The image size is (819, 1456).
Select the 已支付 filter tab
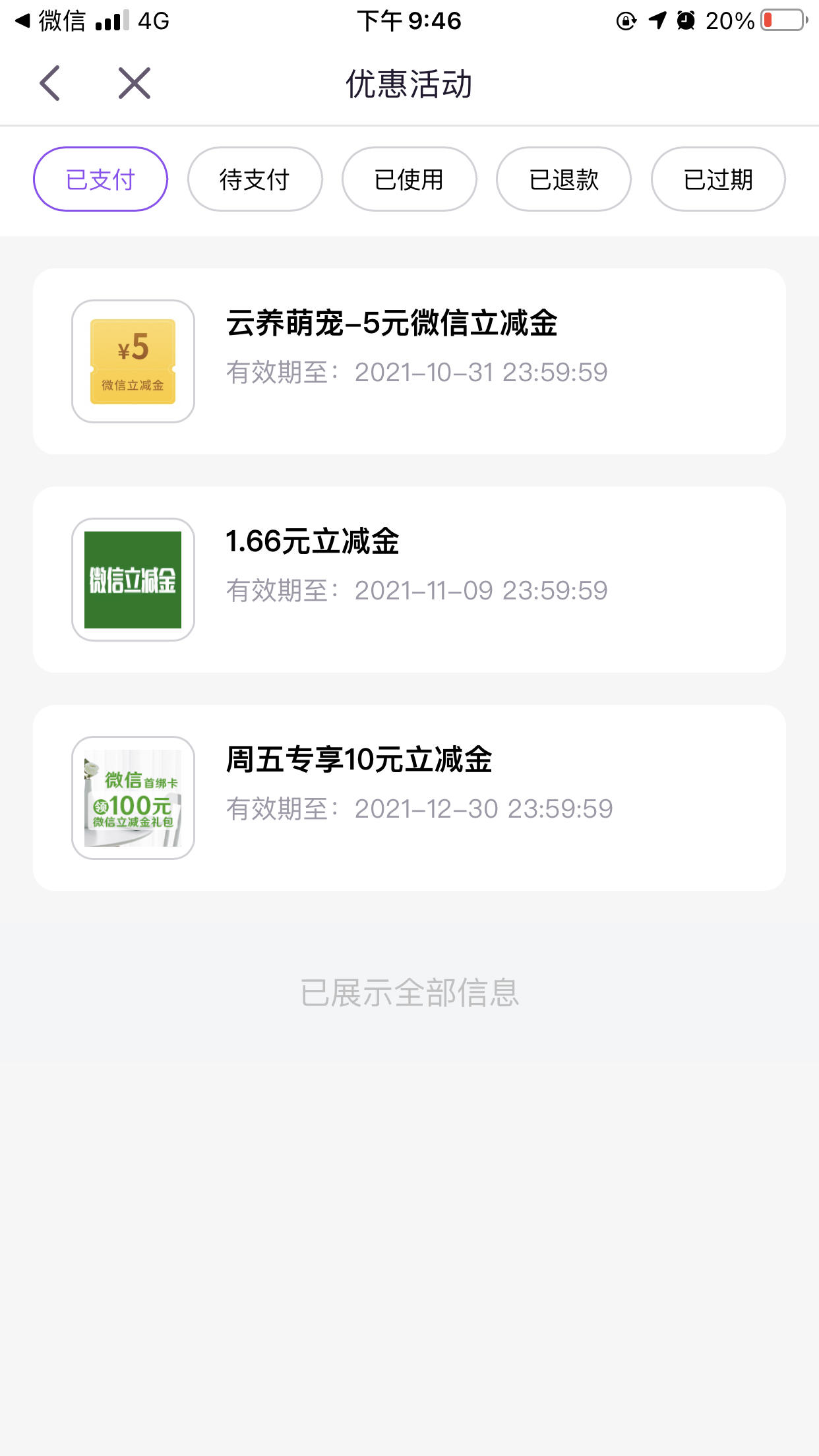100,179
